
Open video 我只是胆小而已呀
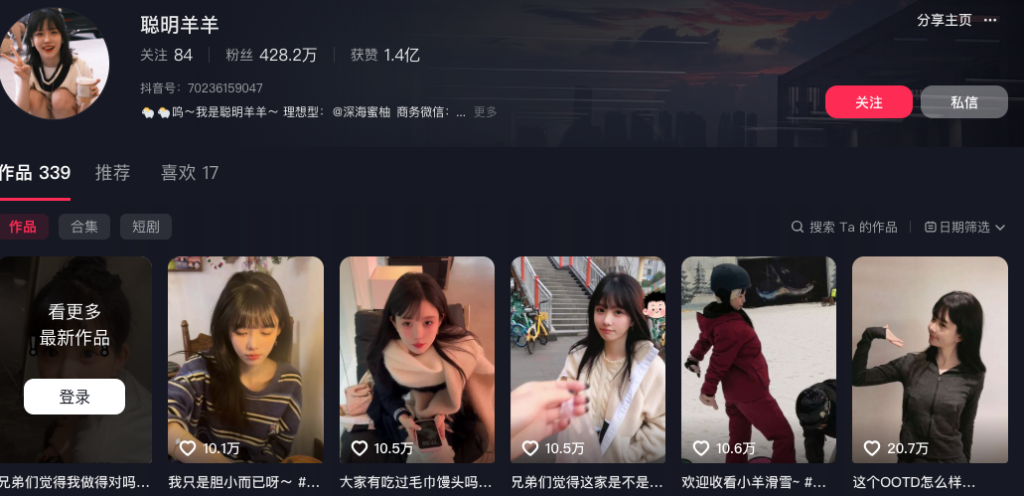click(x=245, y=359)
